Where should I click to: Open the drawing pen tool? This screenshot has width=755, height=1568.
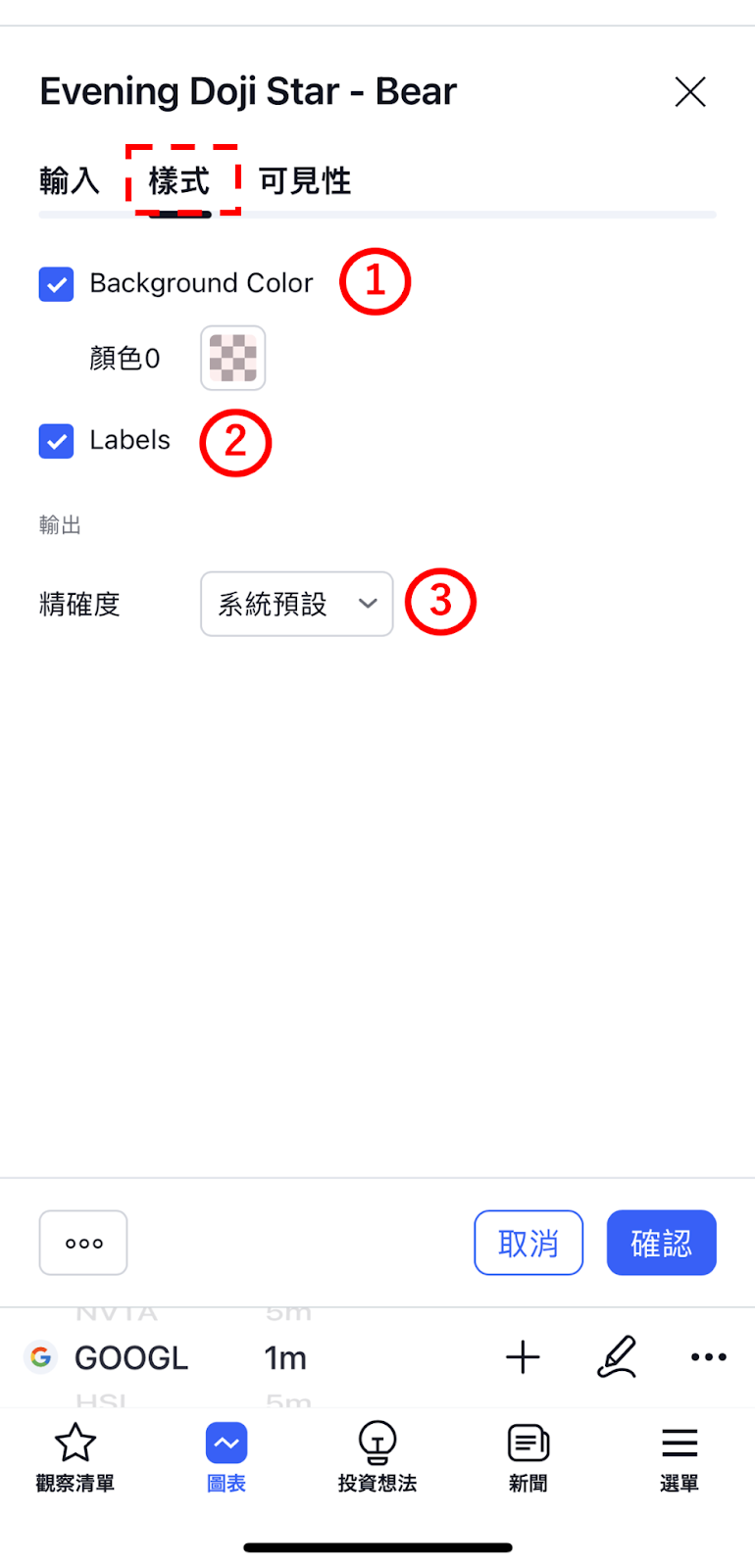point(618,1357)
